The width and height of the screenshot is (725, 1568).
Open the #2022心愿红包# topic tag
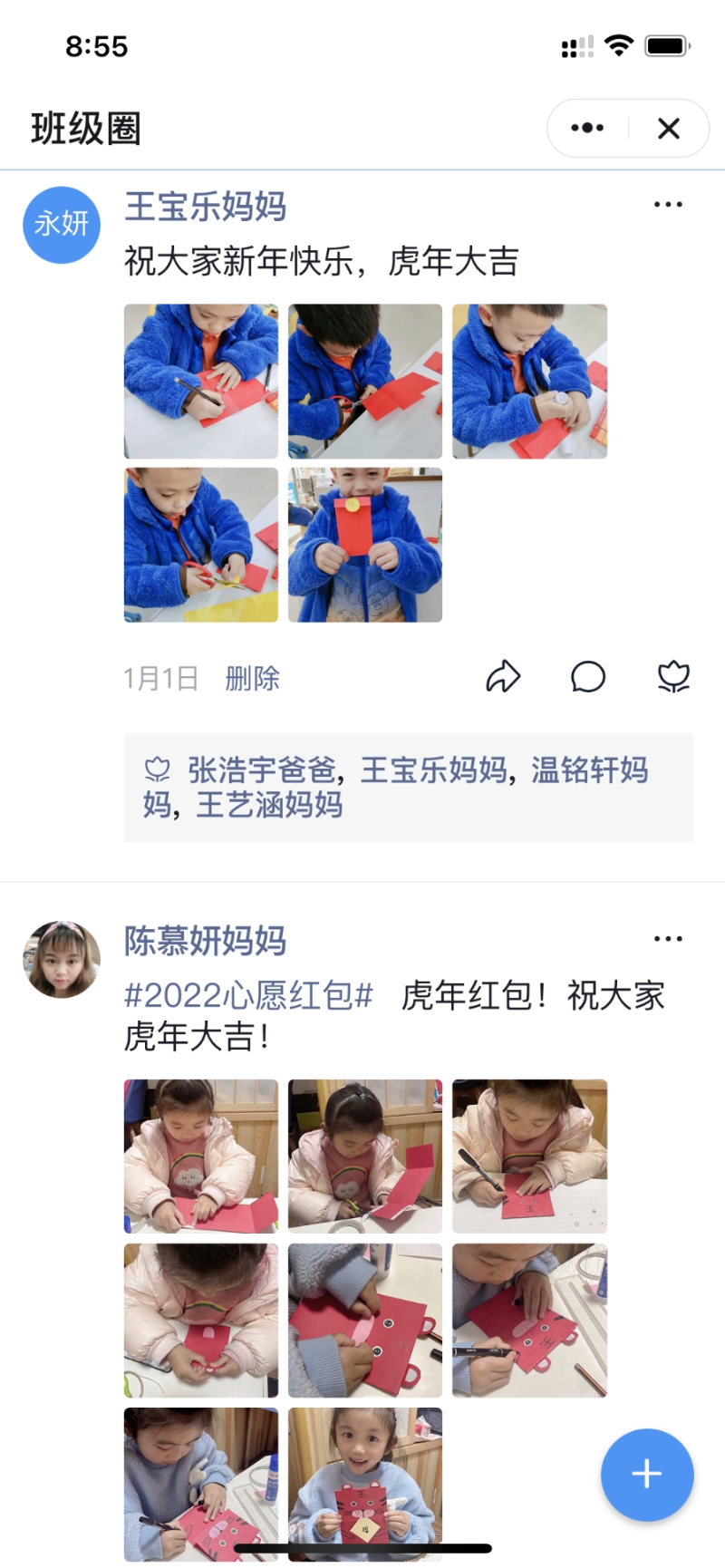248,995
